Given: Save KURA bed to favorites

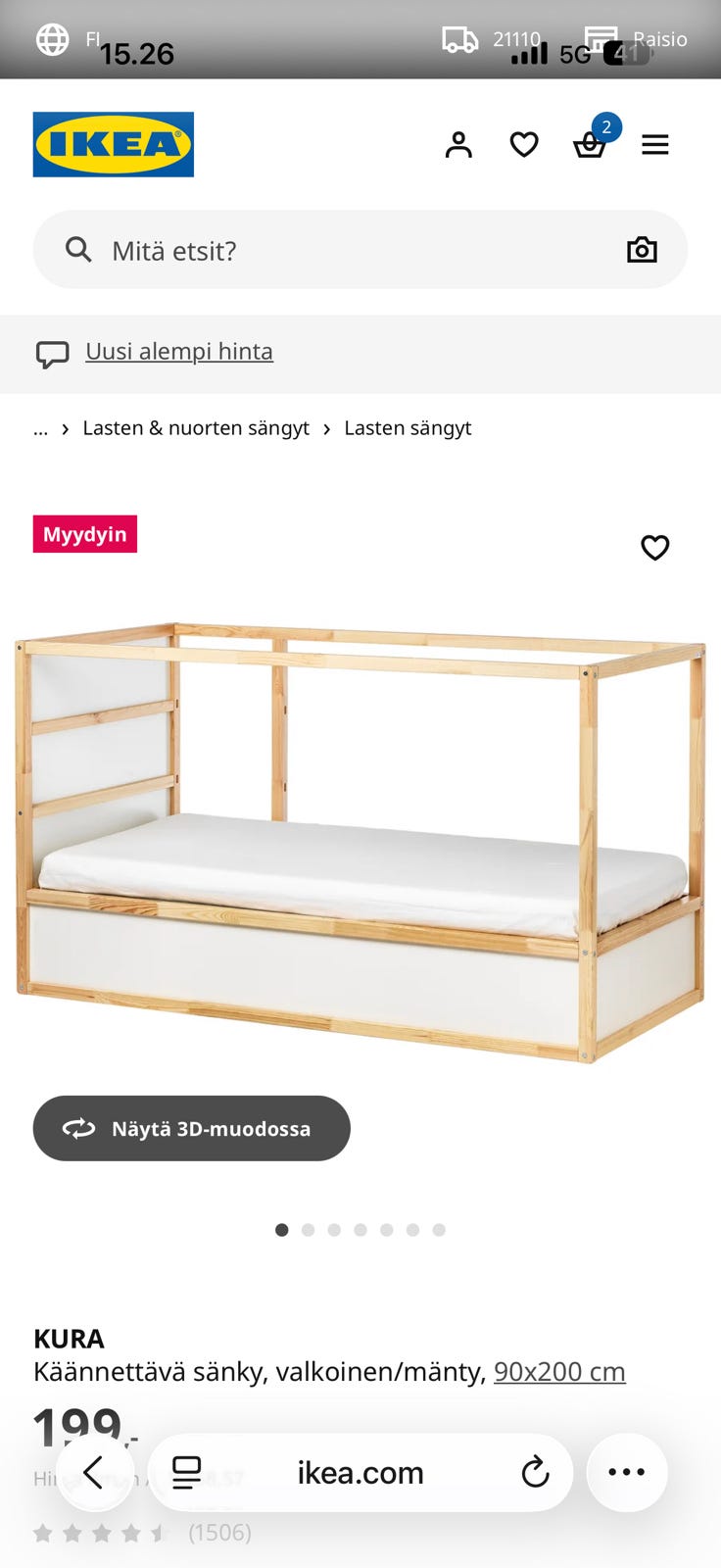Looking at the screenshot, I should (655, 547).
